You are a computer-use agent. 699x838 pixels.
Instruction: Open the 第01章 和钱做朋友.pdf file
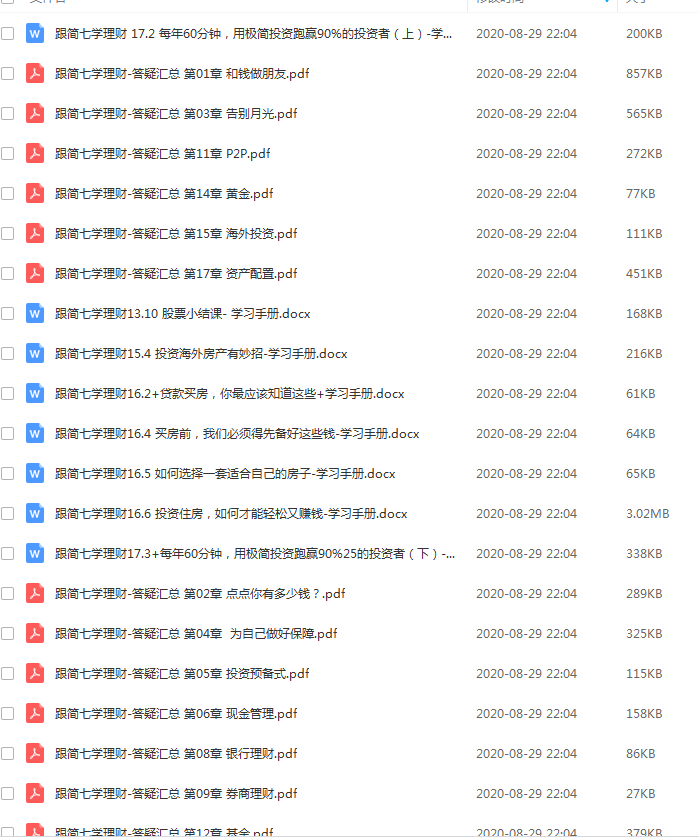point(181,73)
